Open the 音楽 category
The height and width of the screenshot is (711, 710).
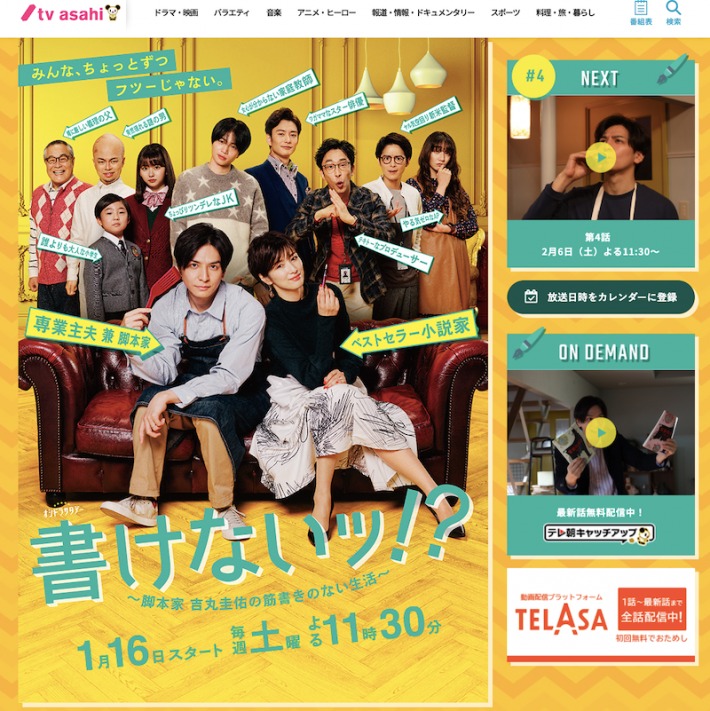(274, 13)
